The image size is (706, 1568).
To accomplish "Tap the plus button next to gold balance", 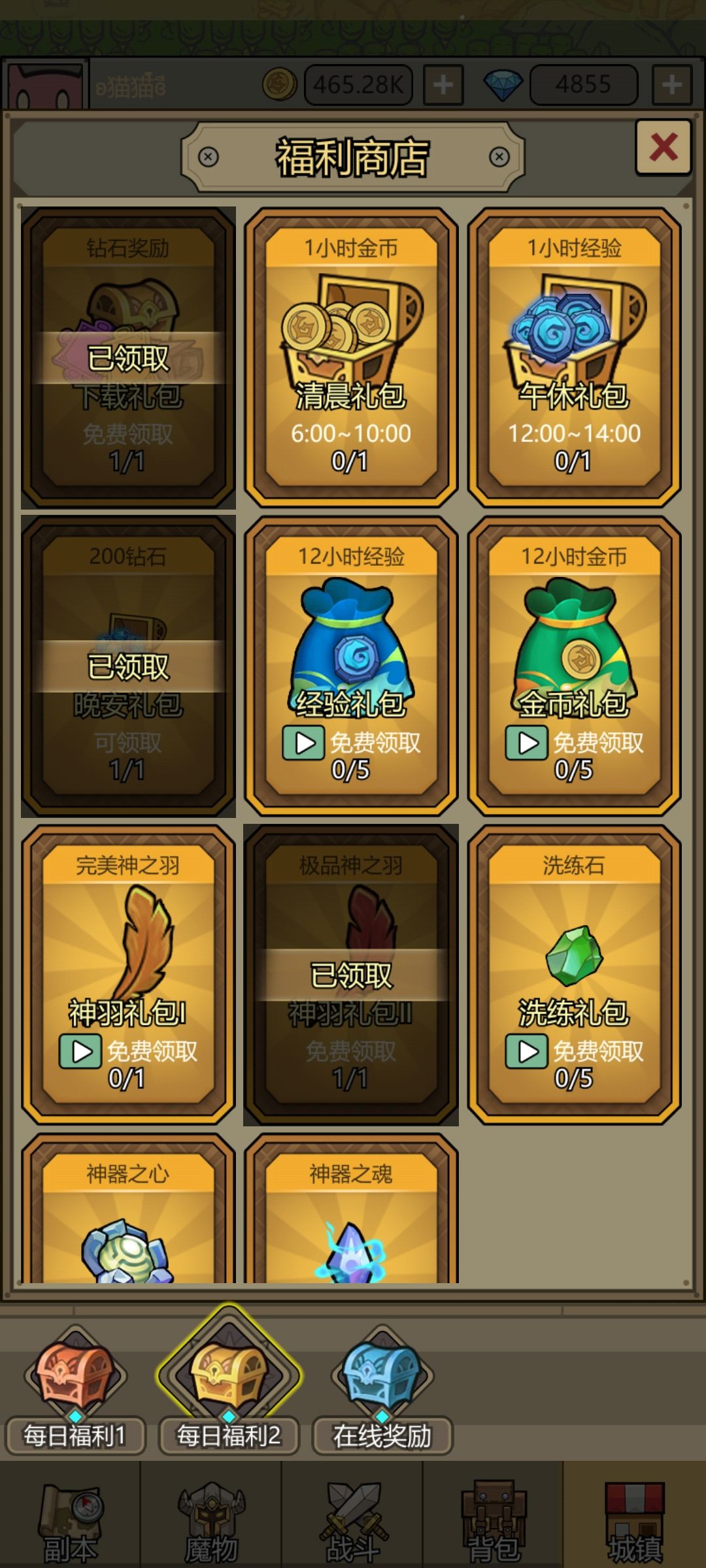I will click(x=442, y=83).
